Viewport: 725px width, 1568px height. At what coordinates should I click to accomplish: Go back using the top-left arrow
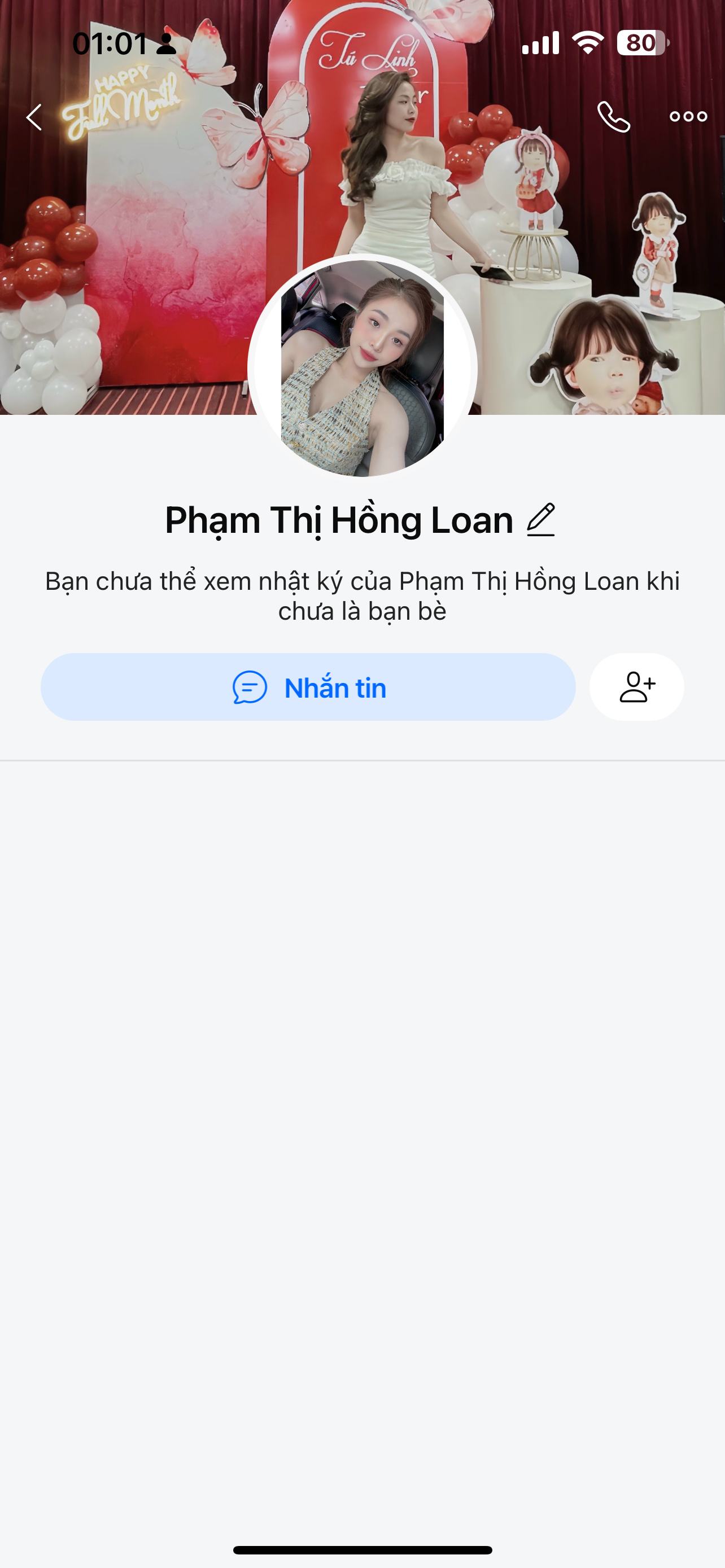(x=34, y=117)
